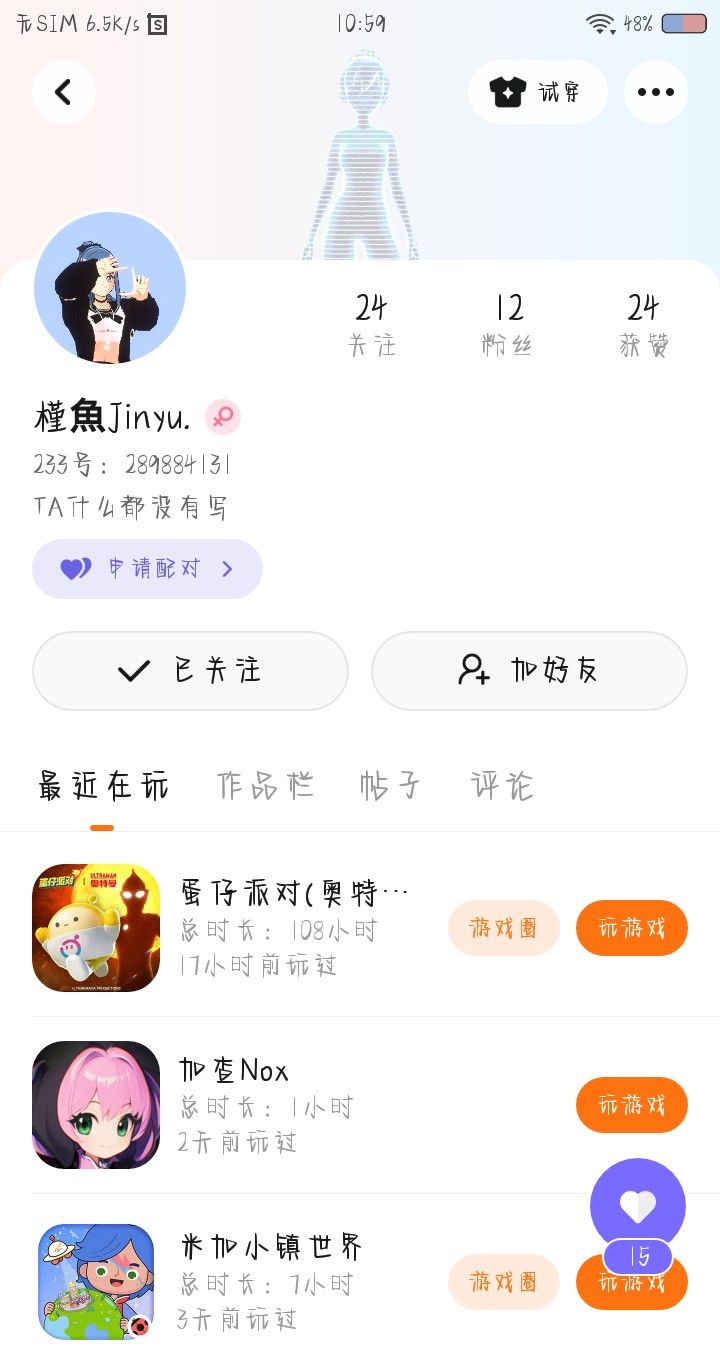Switch to the 帖子 tab
Viewport: 720px width, 1356px height.
point(389,786)
